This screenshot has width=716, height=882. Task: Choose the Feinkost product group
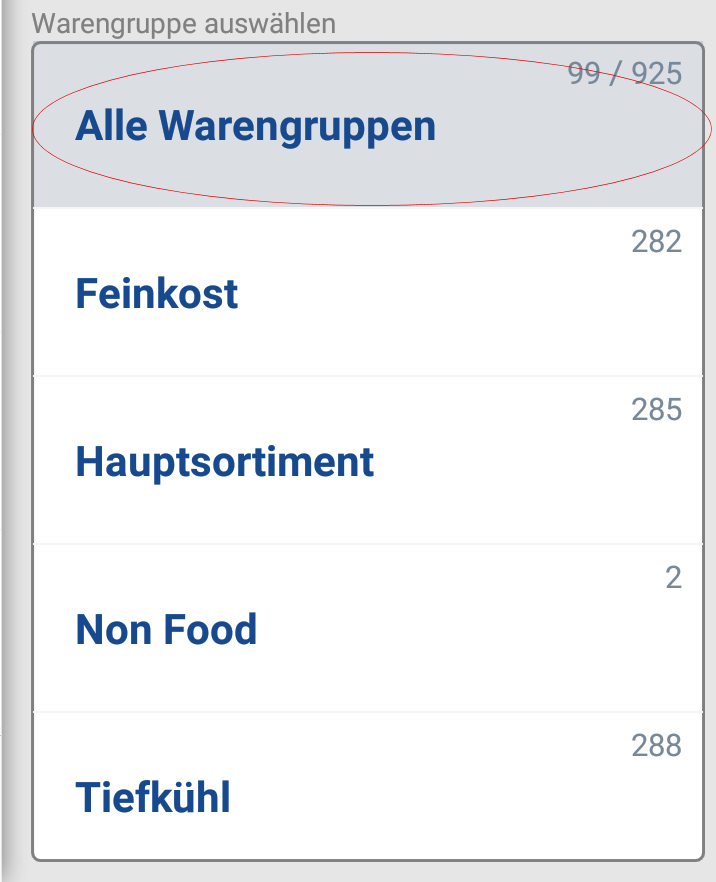point(157,294)
